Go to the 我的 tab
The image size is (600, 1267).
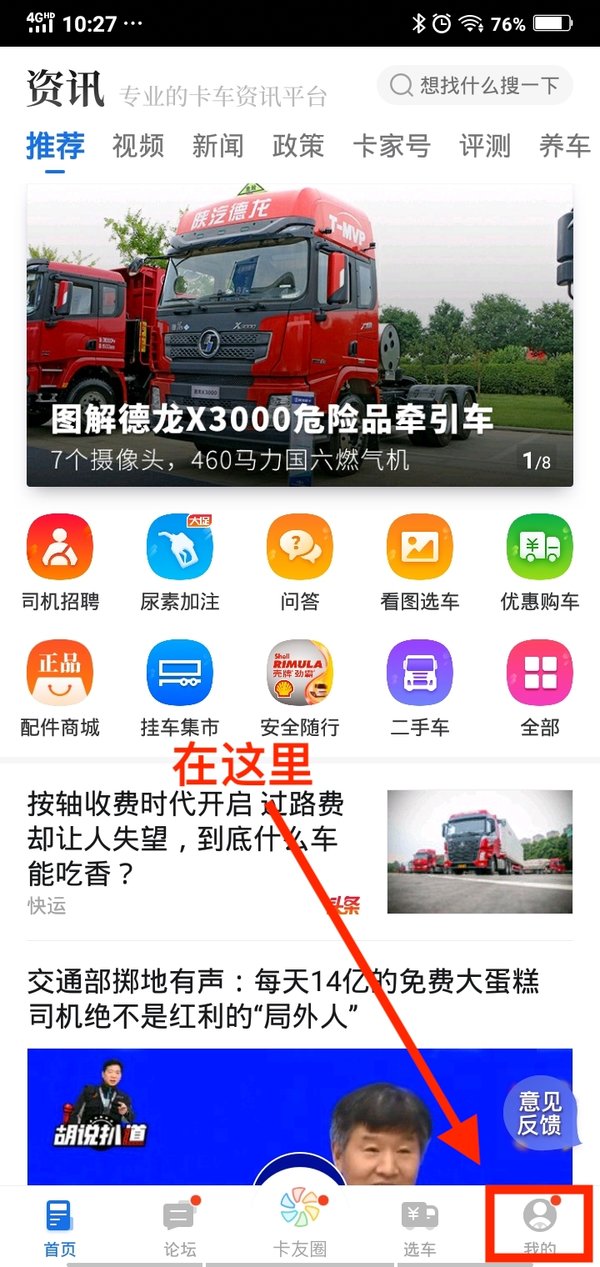click(540, 1227)
